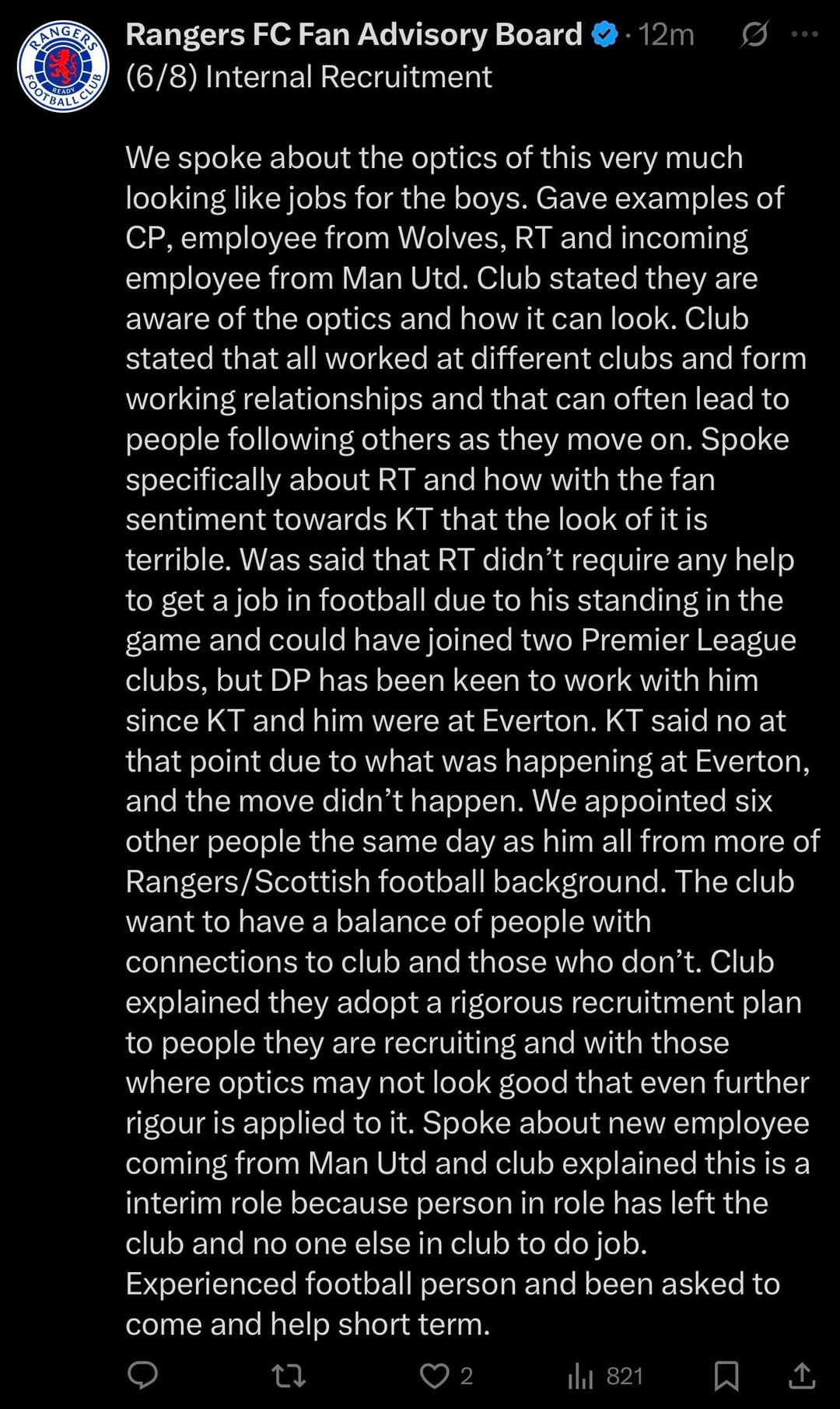
Task: Bookmark this Fan Advisory Board post
Action: (726, 1376)
